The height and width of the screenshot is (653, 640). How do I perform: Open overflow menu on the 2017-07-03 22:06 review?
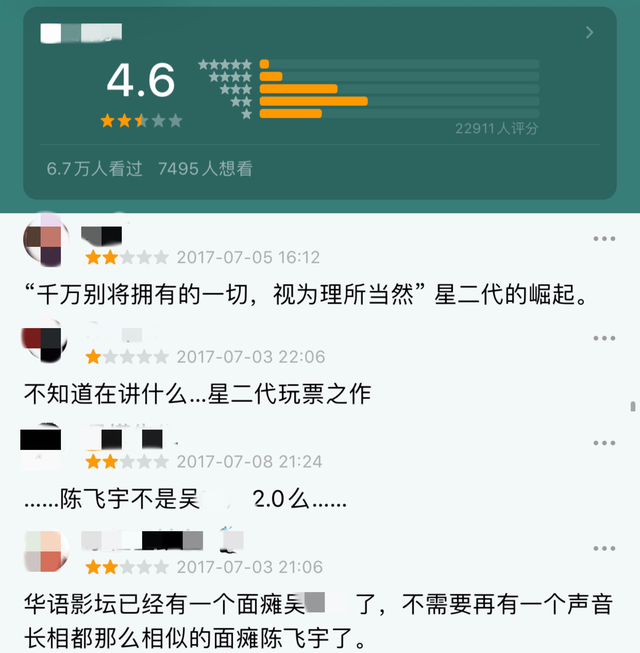tap(604, 338)
